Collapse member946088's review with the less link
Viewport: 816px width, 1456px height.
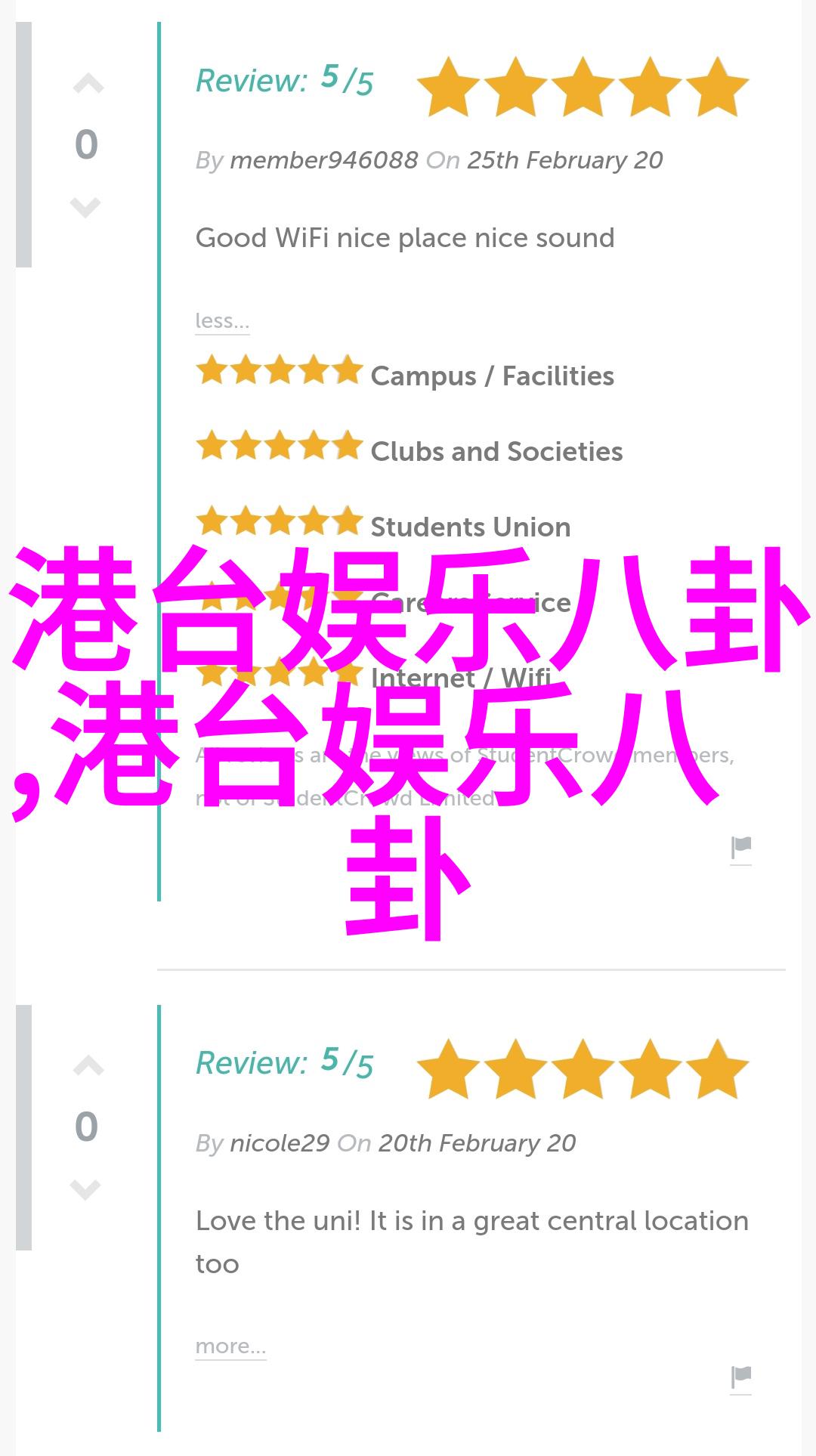coord(221,321)
